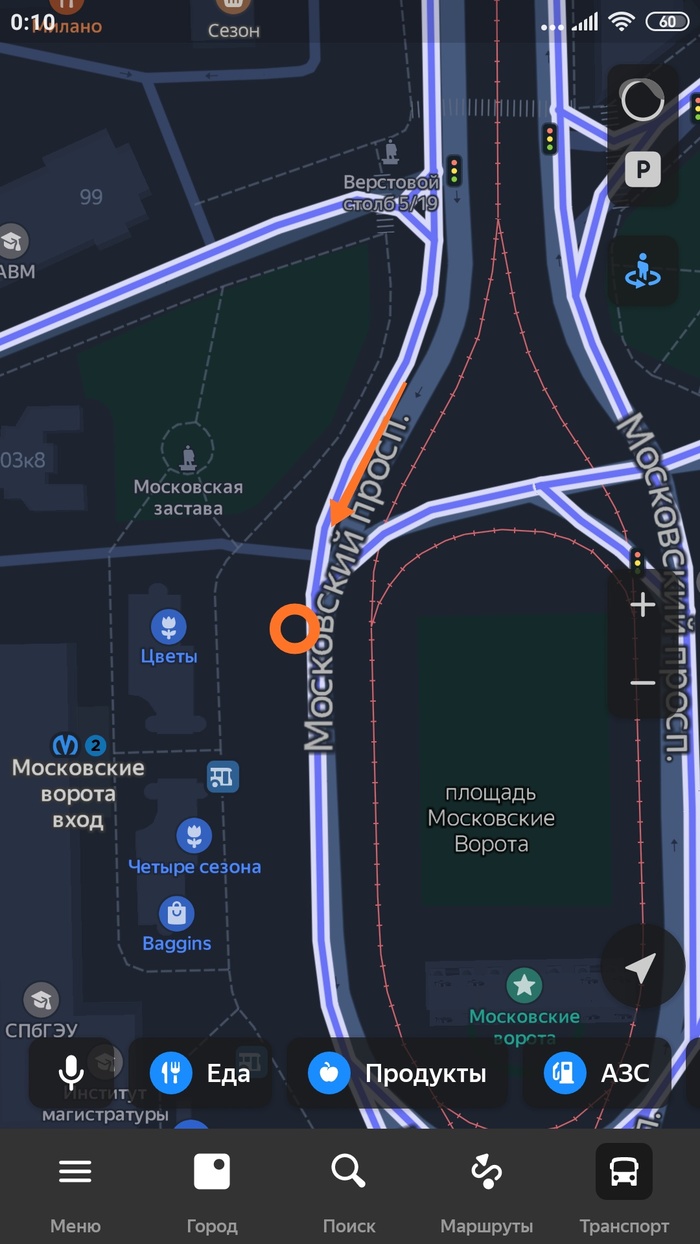Tap the traffic indicator button
Screen dimensions: 700x1244
[642, 100]
